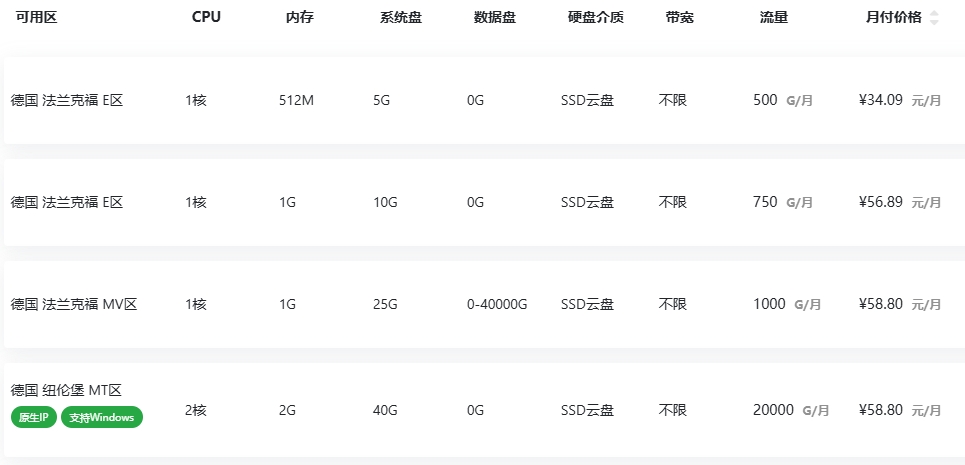Sort plans by 月付价格 column
The width and height of the screenshot is (965, 465).
[934, 18]
